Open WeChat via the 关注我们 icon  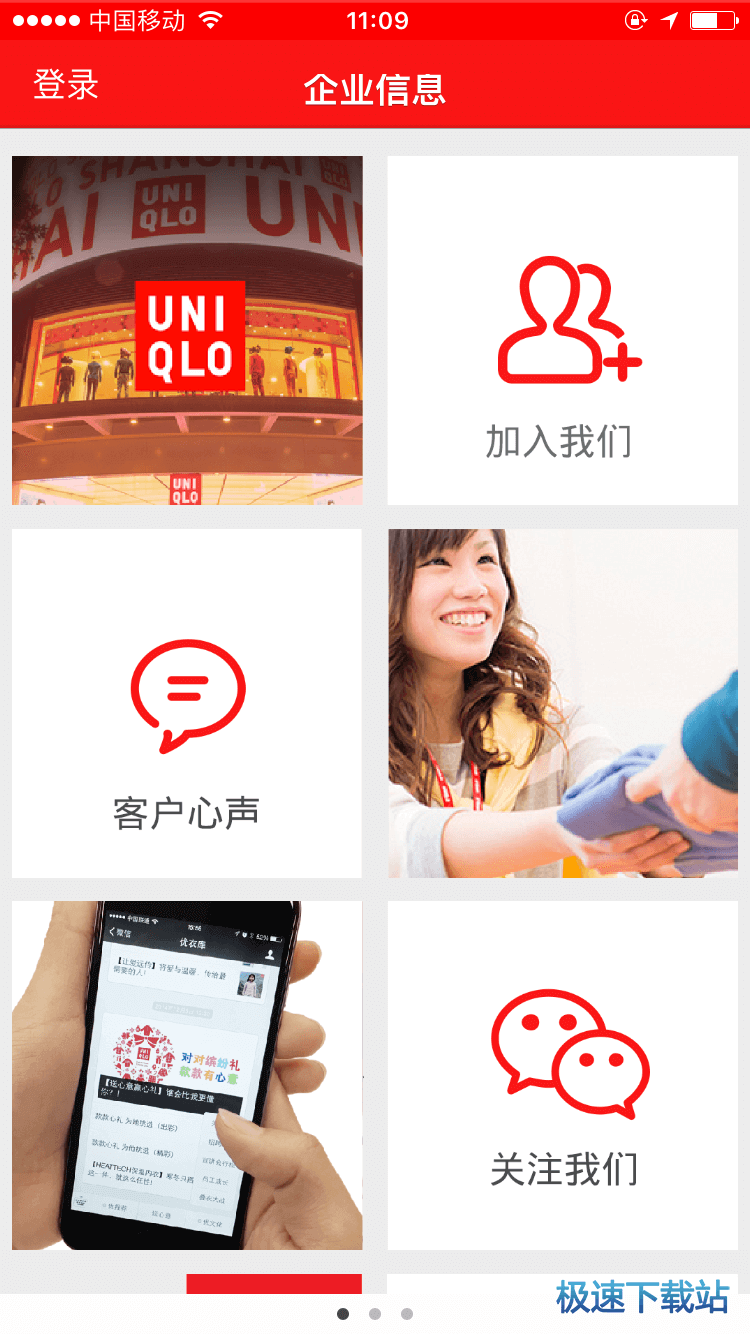tap(565, 1050)
